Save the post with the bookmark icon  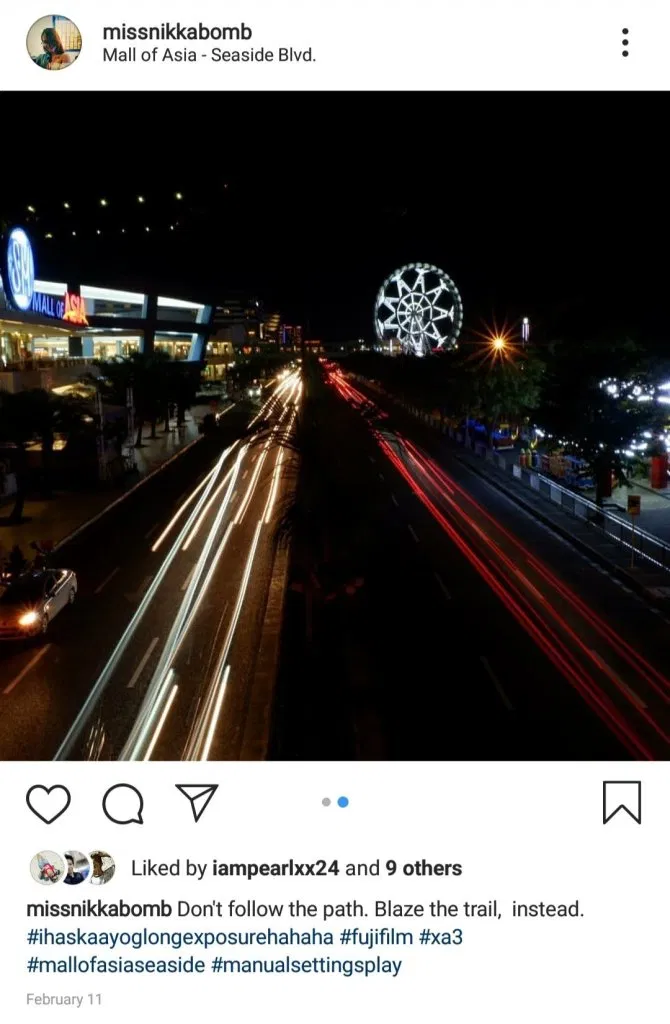[x=622, y=802]
